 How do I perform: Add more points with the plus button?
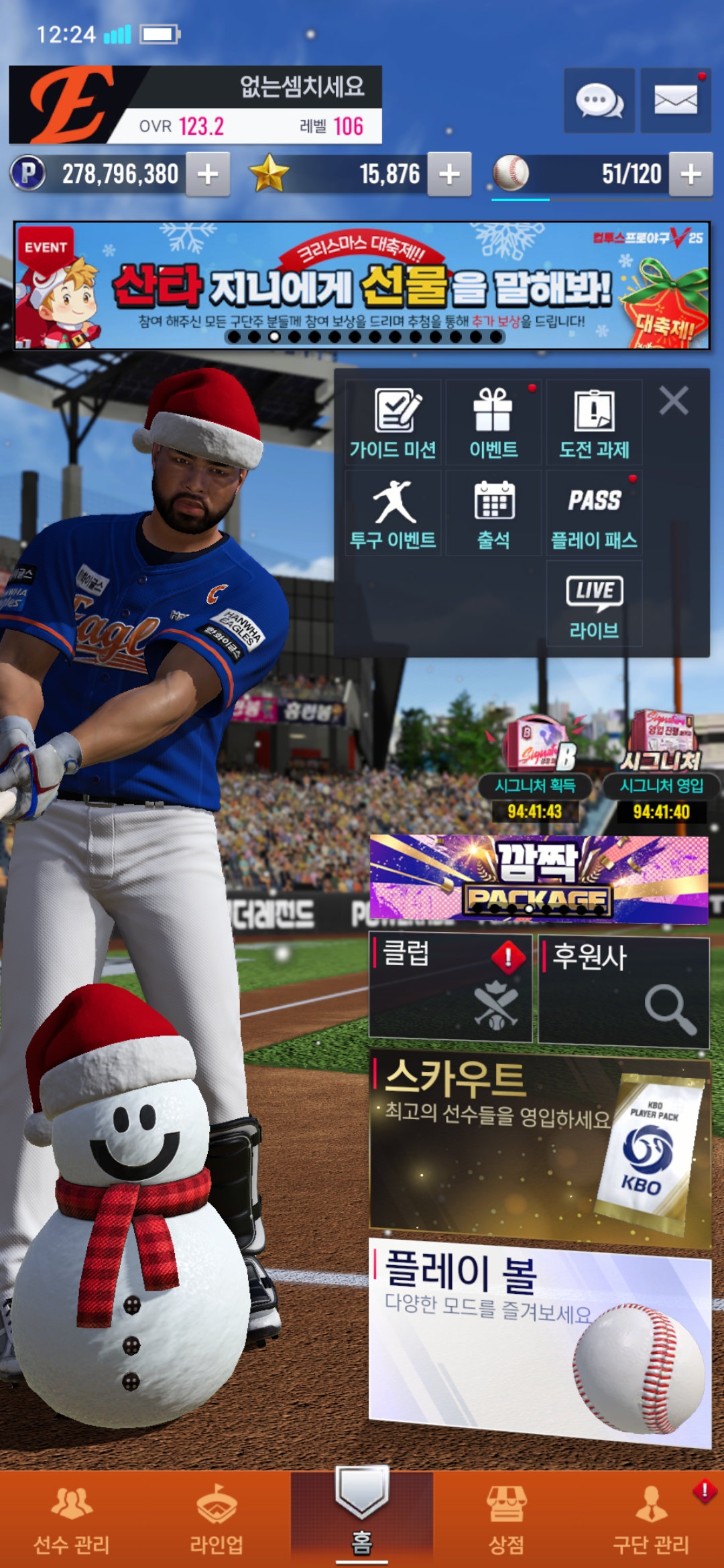[208, 174]
